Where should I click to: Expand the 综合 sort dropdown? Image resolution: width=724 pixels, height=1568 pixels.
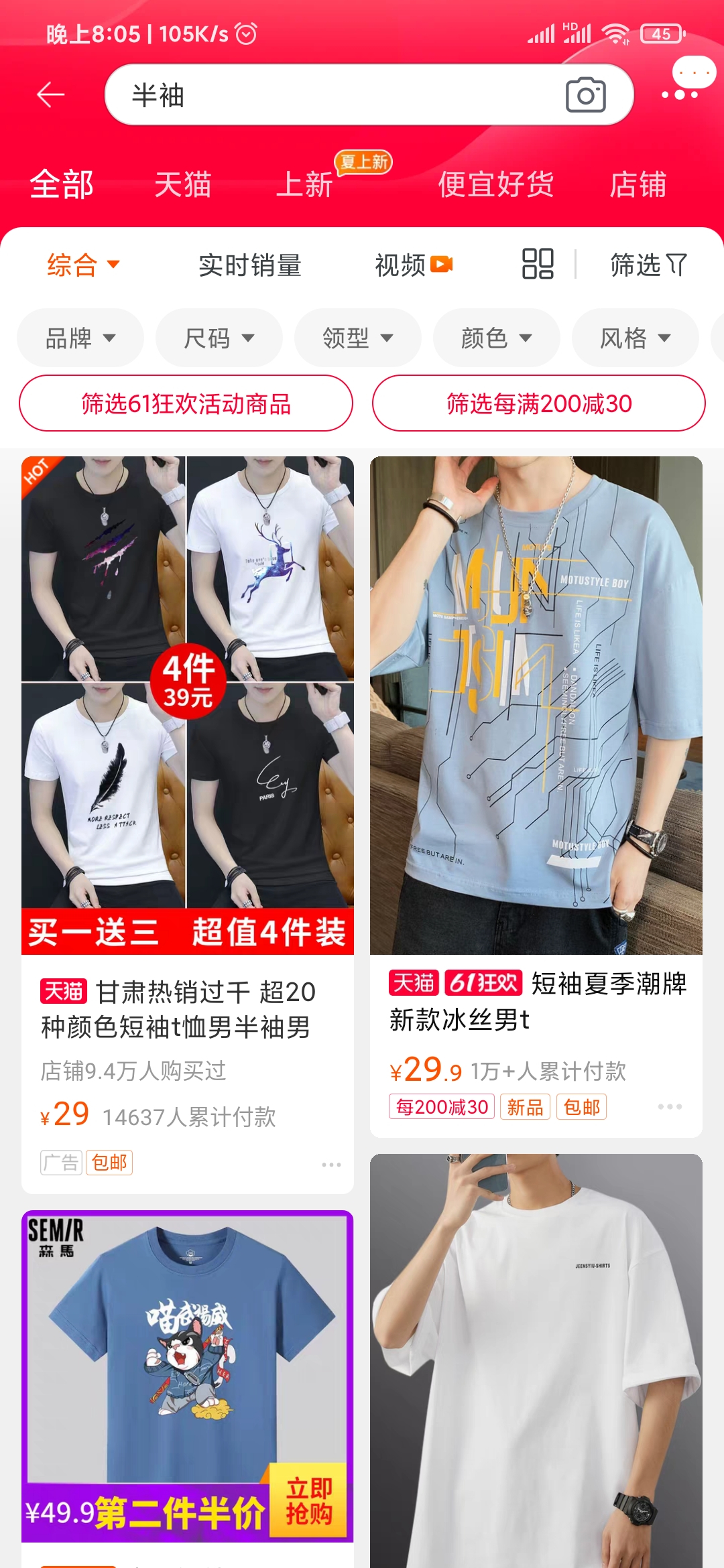click(82, 265)
